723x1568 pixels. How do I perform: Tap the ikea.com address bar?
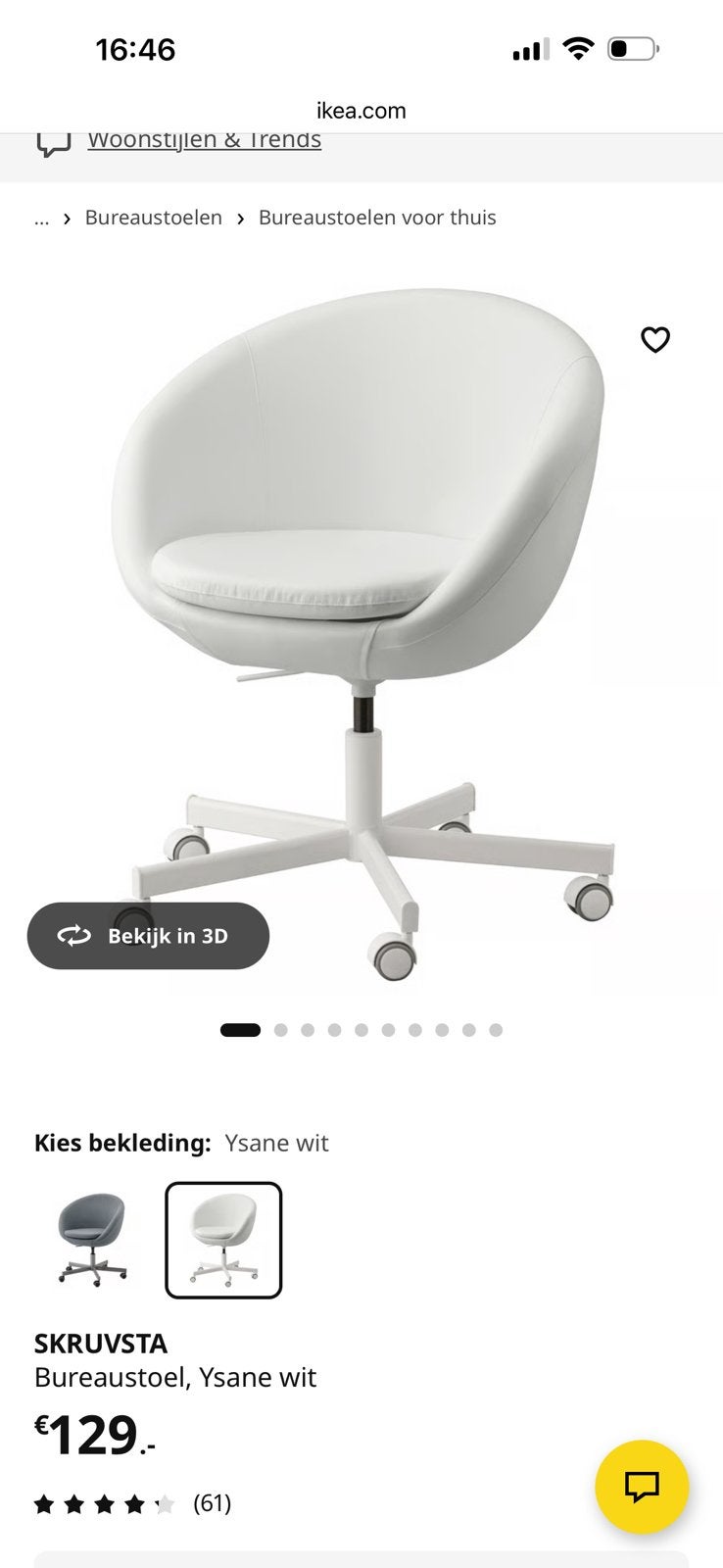coord(361,111)
